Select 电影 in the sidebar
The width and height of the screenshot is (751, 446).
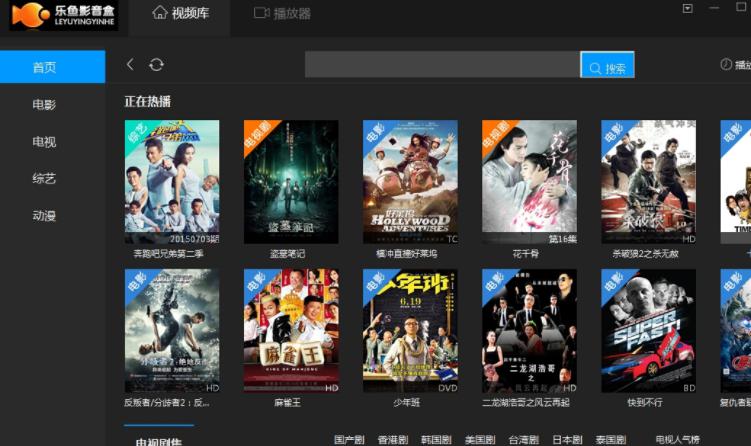click(44, 104)
